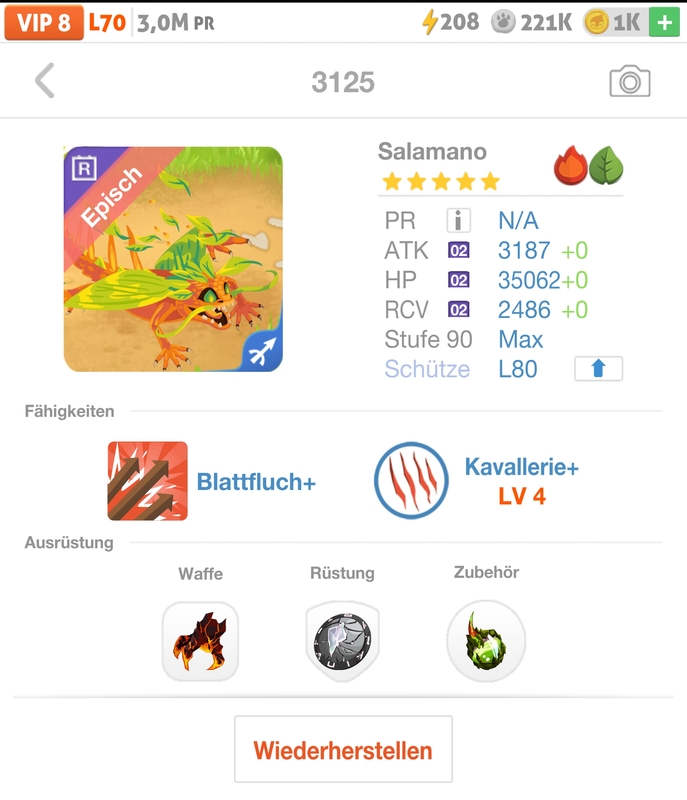Open the VIP 8 badge

pos(43,22)
